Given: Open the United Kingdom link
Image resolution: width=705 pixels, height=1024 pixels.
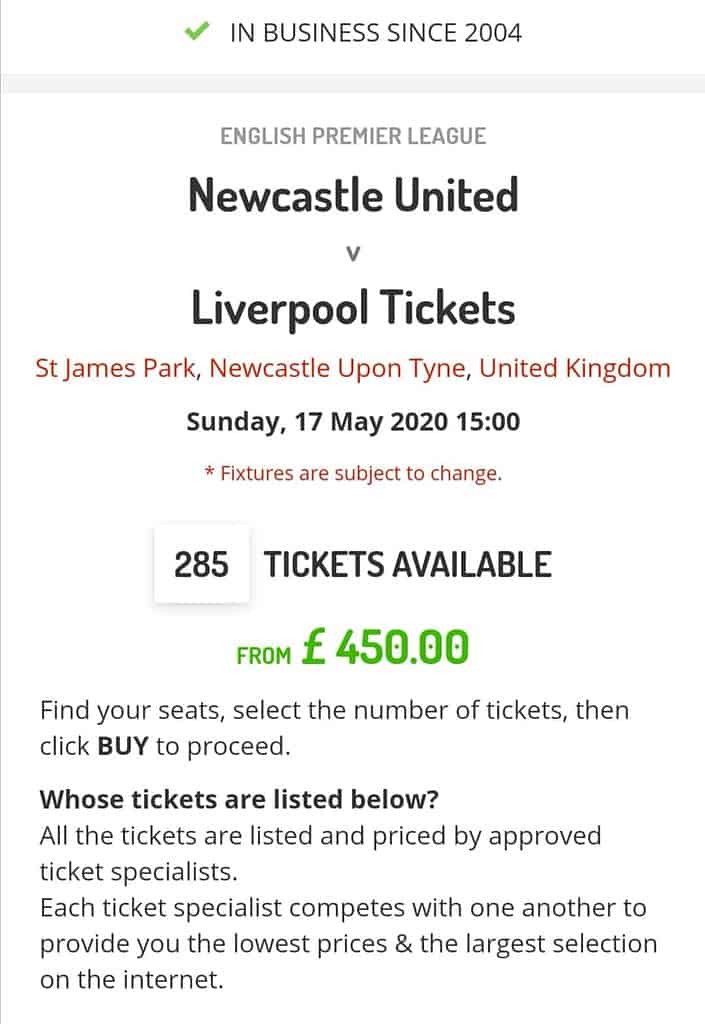Looking at the screenshot, I should pyautogui.click(x=575, y=368).
